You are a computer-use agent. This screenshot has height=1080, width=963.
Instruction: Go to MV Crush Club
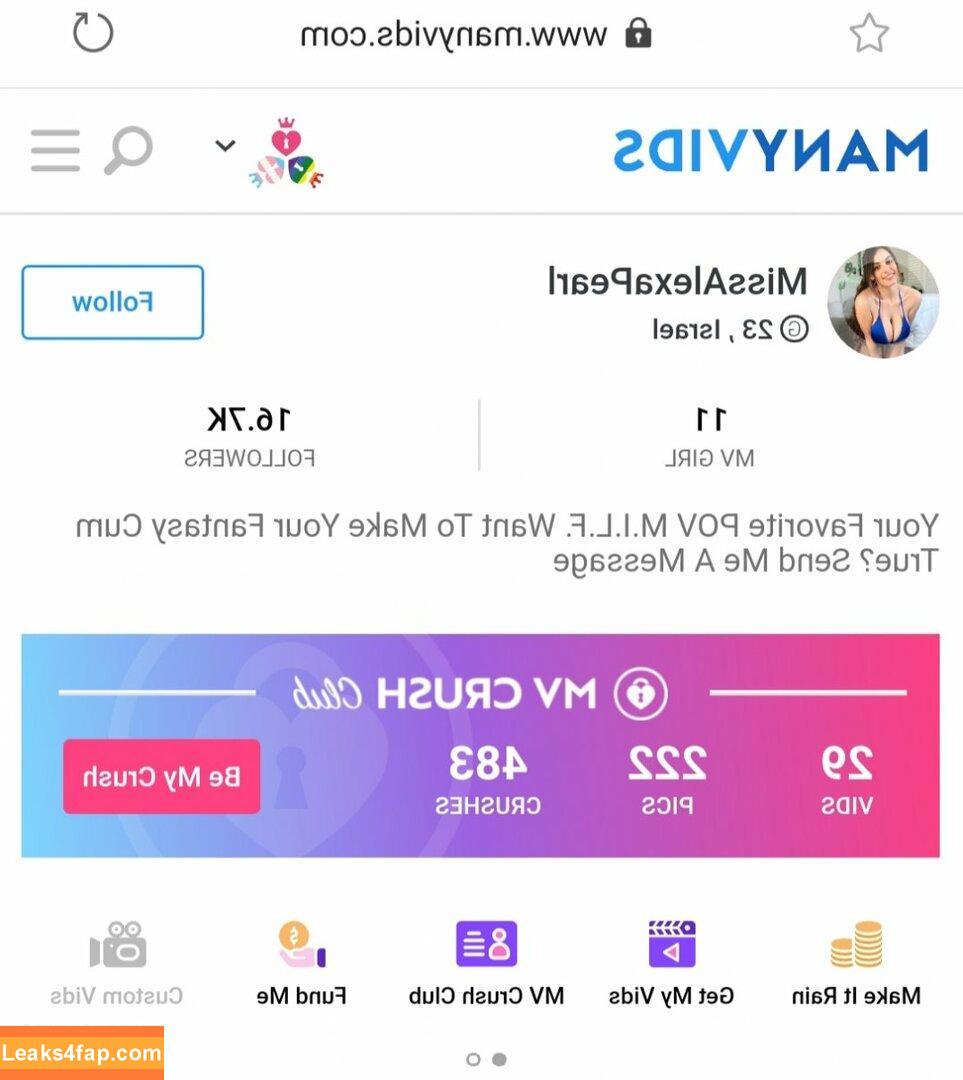coord(486,962)
